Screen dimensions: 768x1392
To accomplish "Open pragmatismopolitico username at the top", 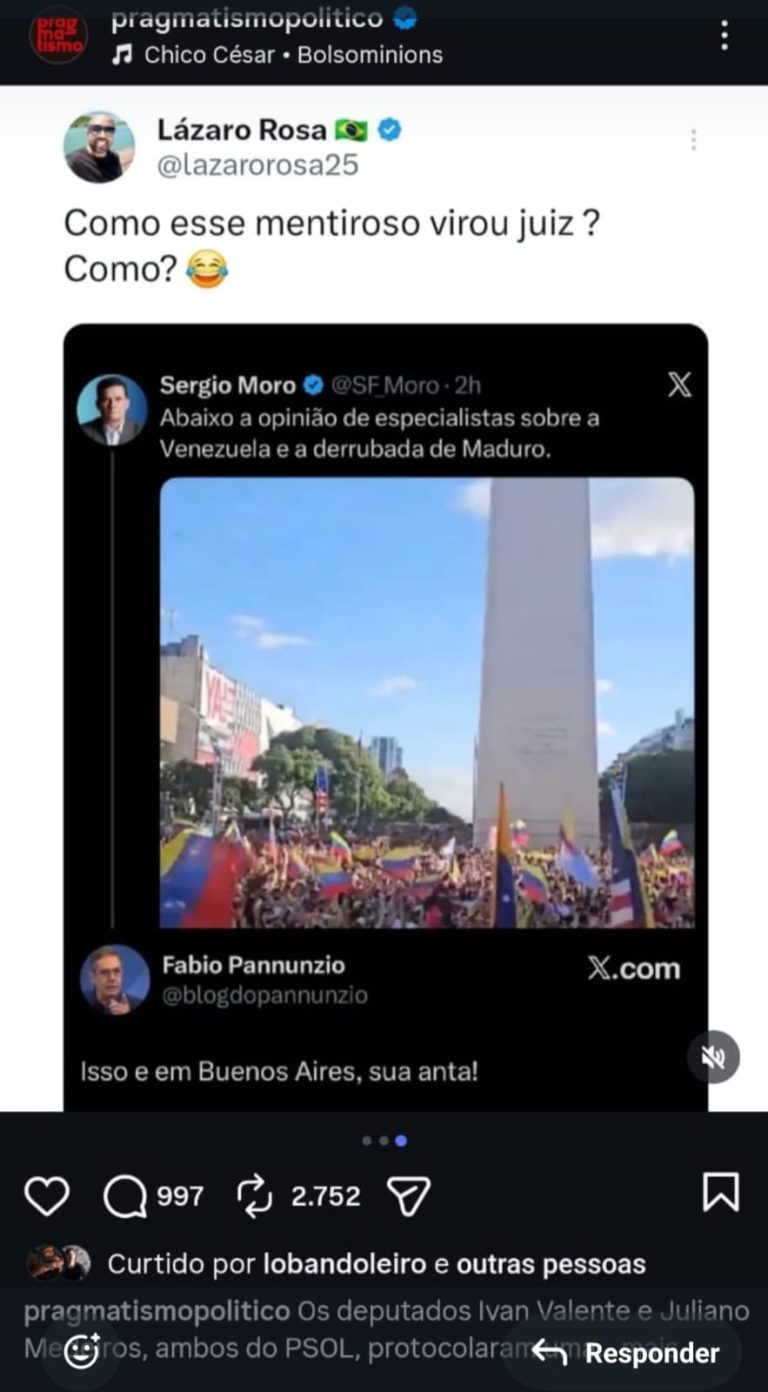I will tap(246, 18).
